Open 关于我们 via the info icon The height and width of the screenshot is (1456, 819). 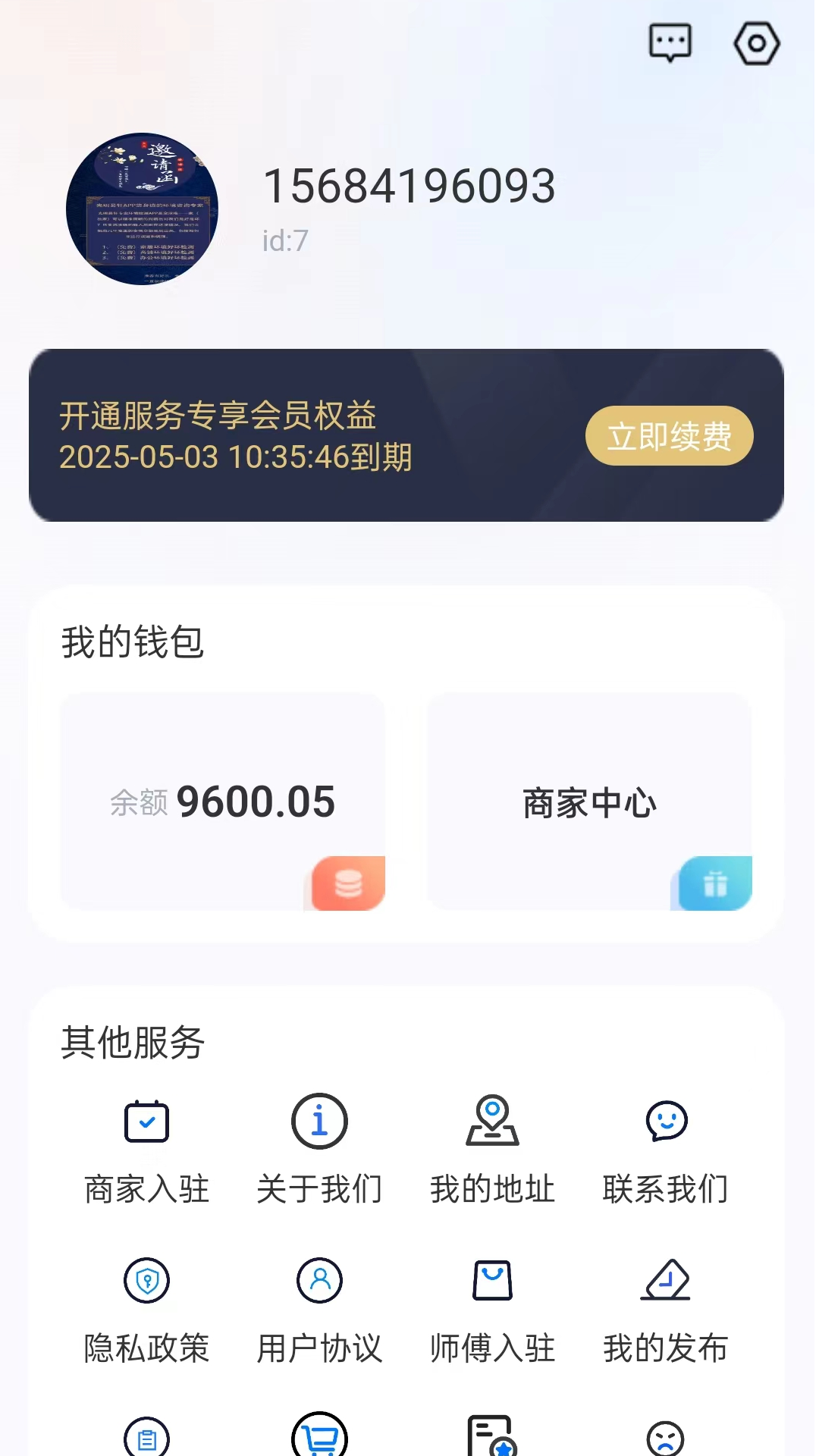(319, 1122)
